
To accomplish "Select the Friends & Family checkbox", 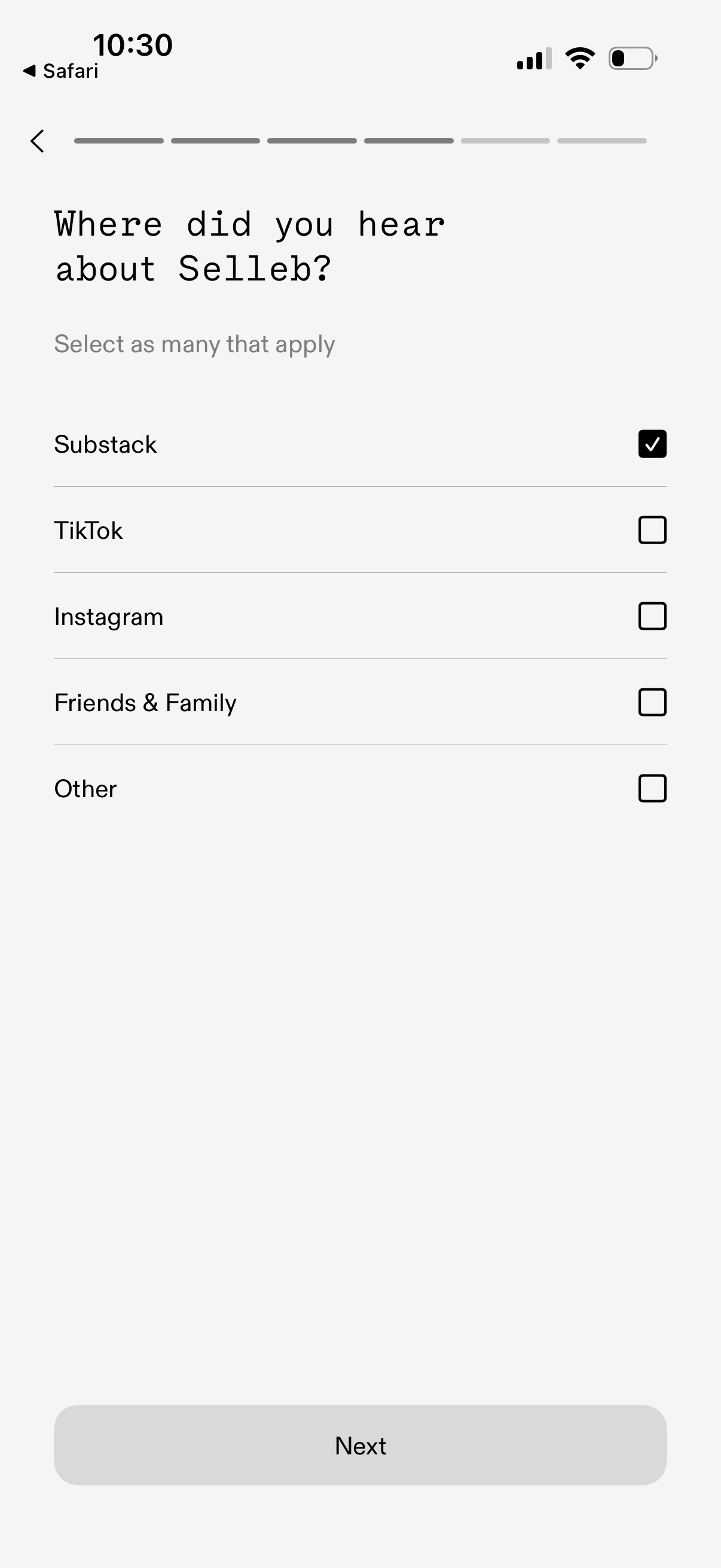I will coord(652,702).
